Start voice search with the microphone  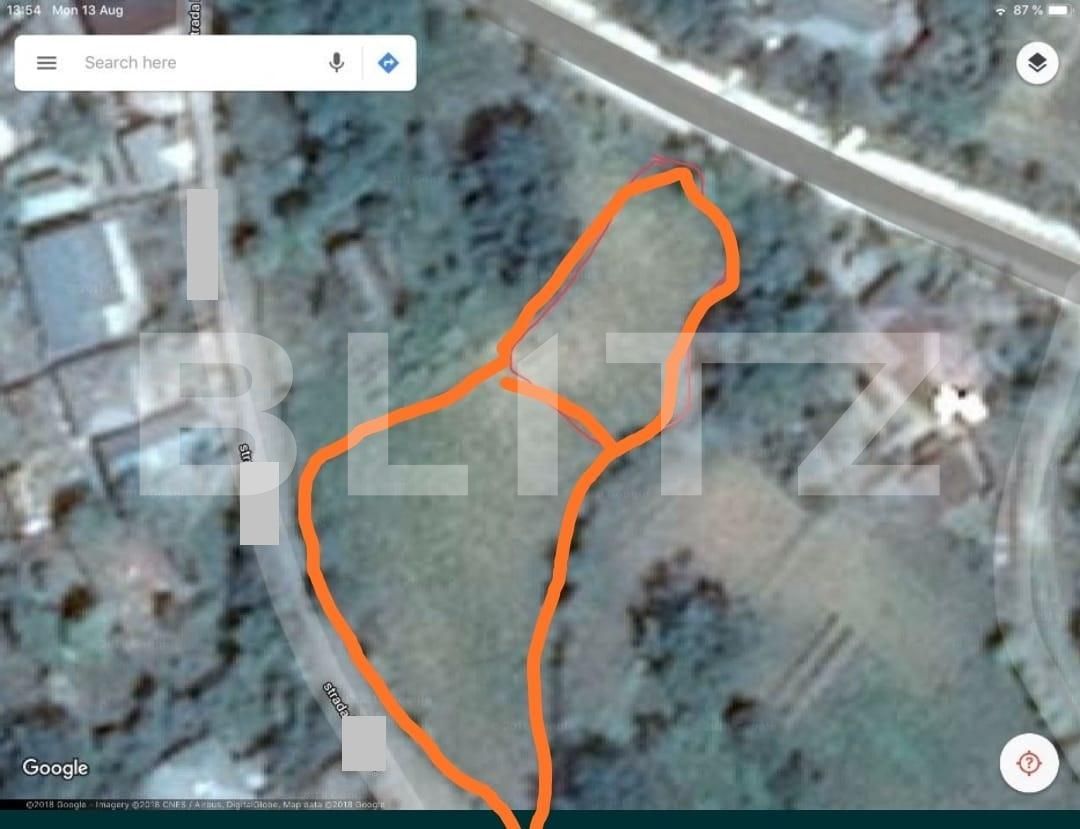point(337,63)
